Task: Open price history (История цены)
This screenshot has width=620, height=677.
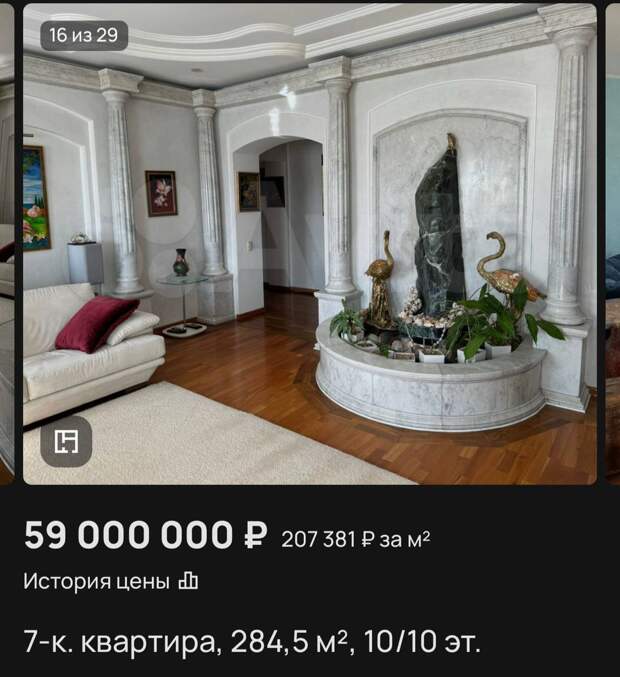Action: click(111, 581)
